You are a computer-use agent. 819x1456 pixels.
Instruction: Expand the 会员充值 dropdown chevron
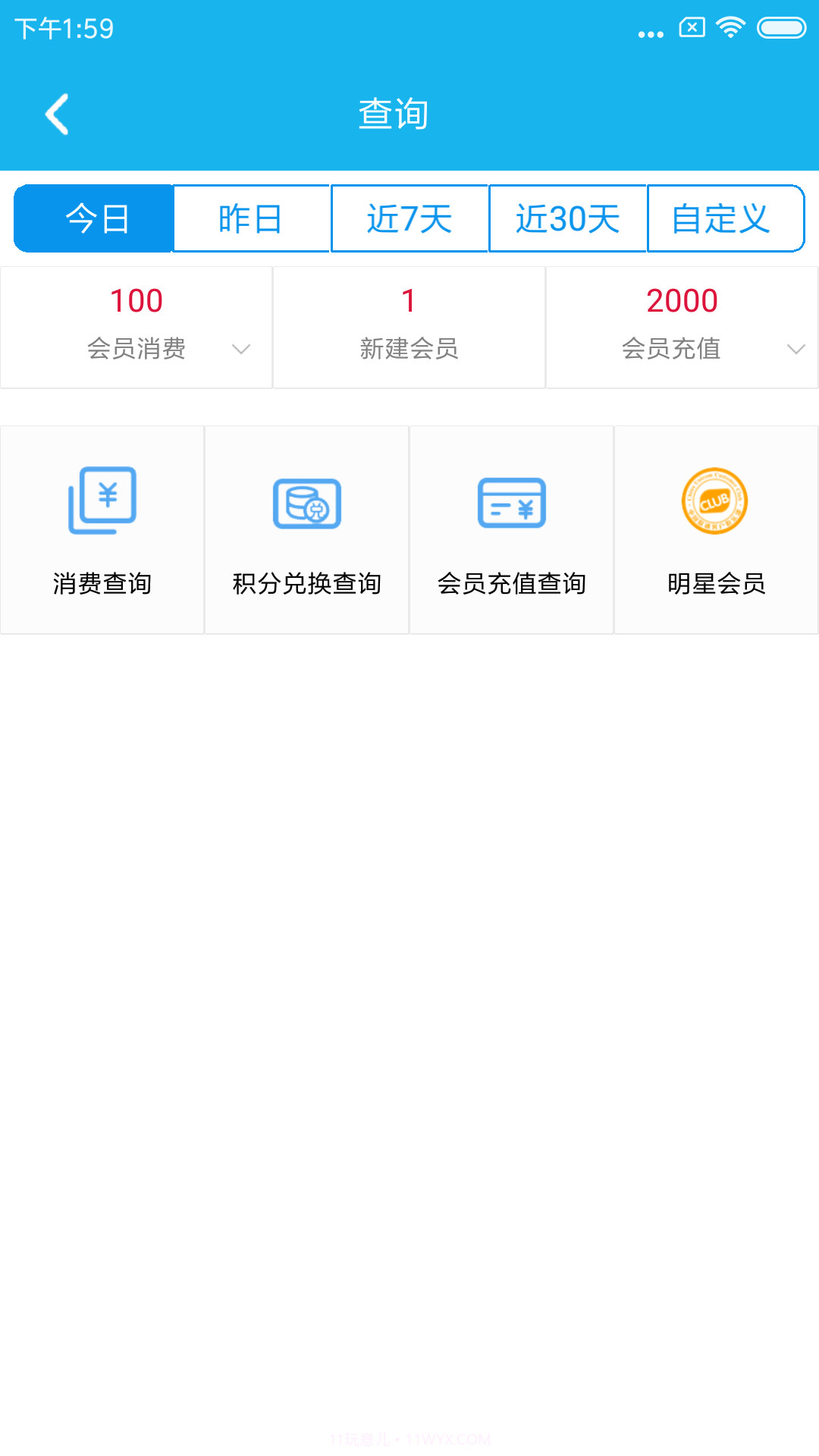(796, 350)
